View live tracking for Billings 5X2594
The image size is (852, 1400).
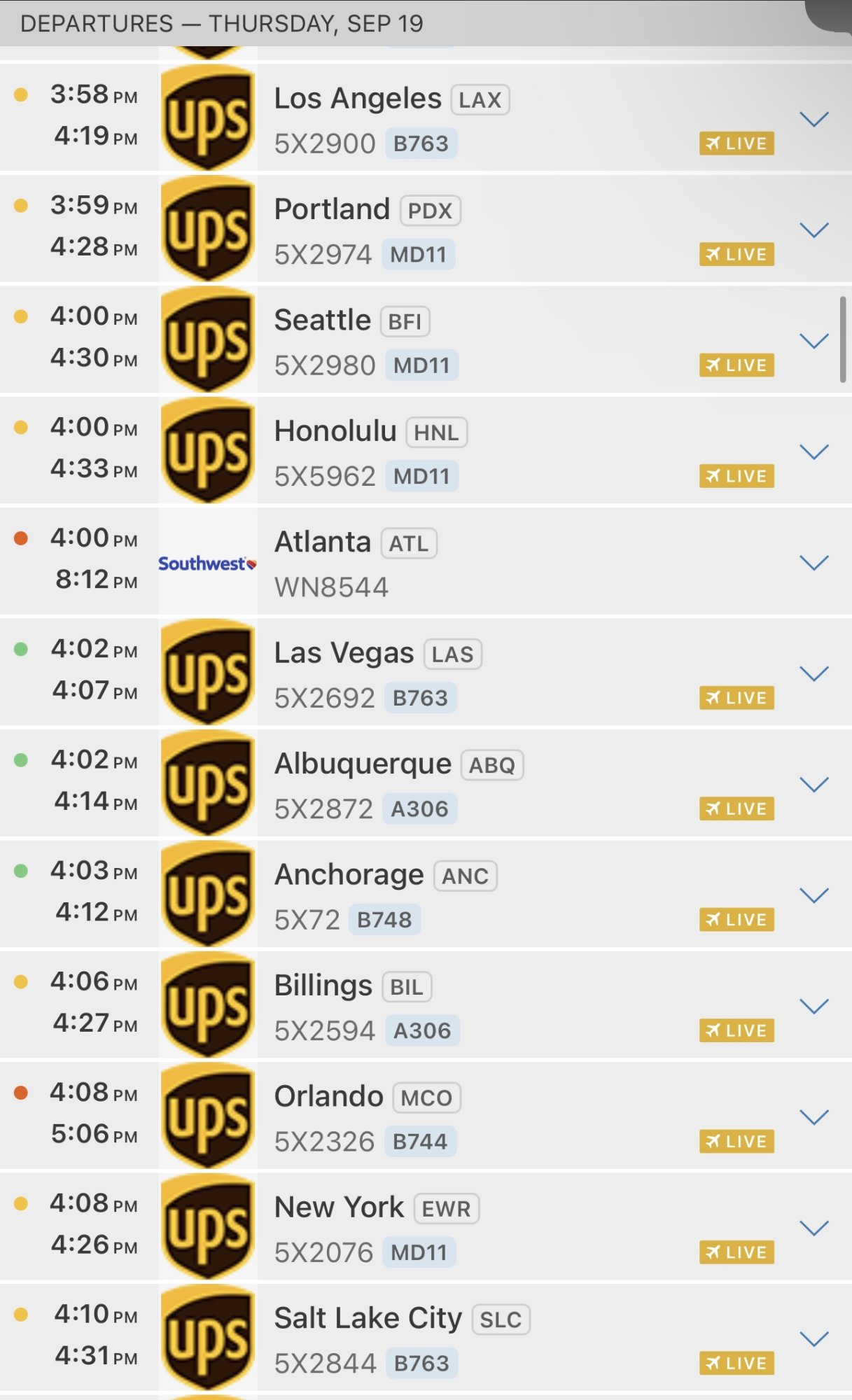click(736, 1030)
